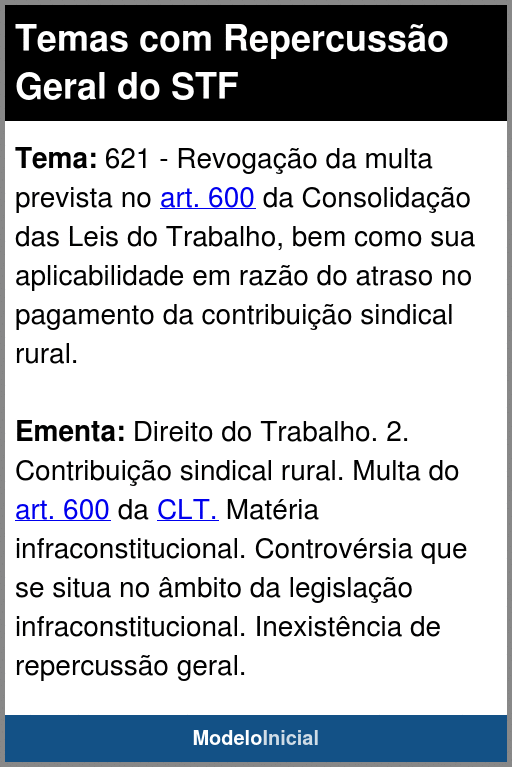Open the ModeloInicial footer link
Image resolution: width=512 pixels, height=767 pixels.
pyautogui.click(x=256, y=738)
